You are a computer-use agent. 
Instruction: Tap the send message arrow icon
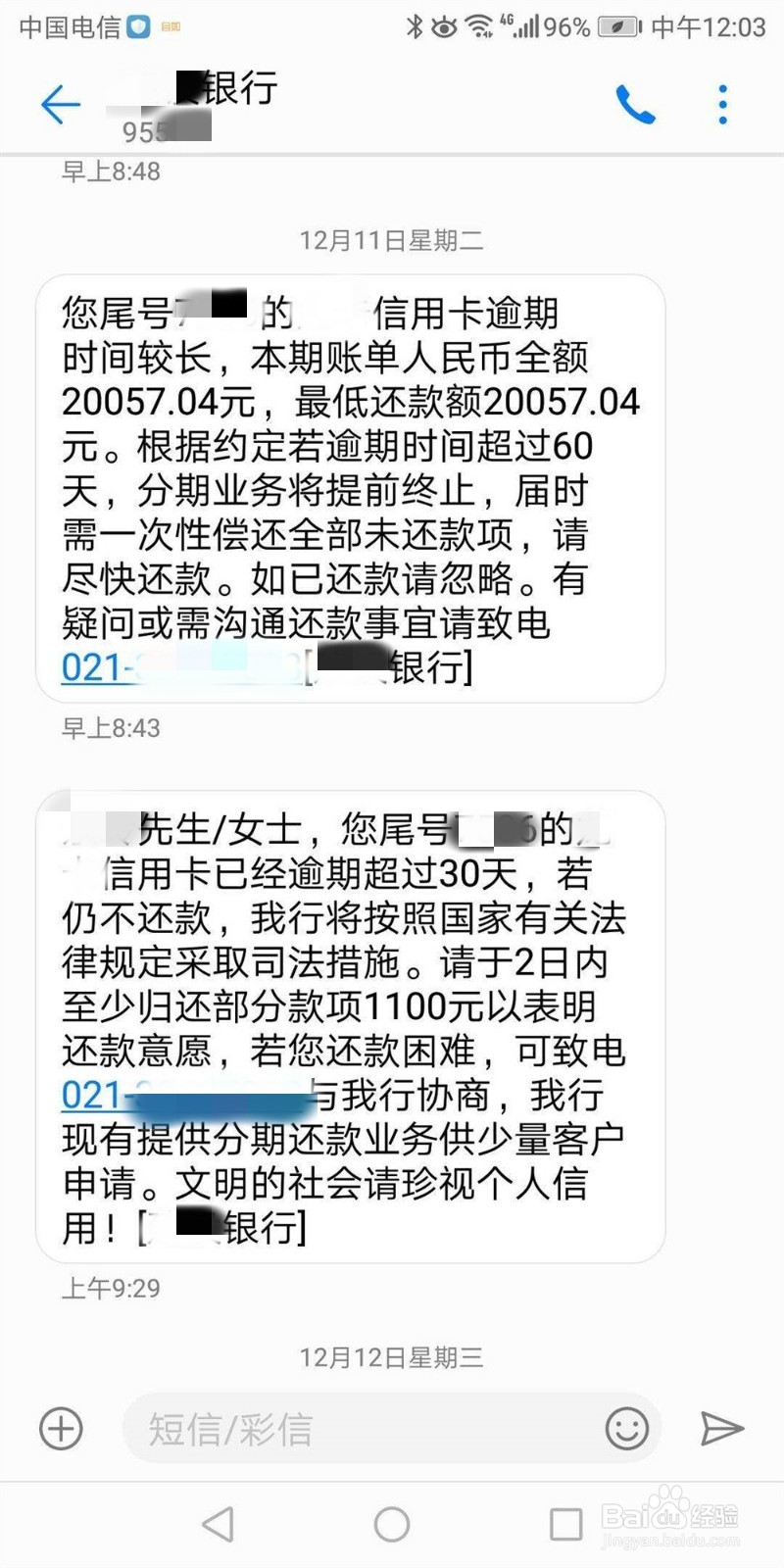click(722, 1429)
